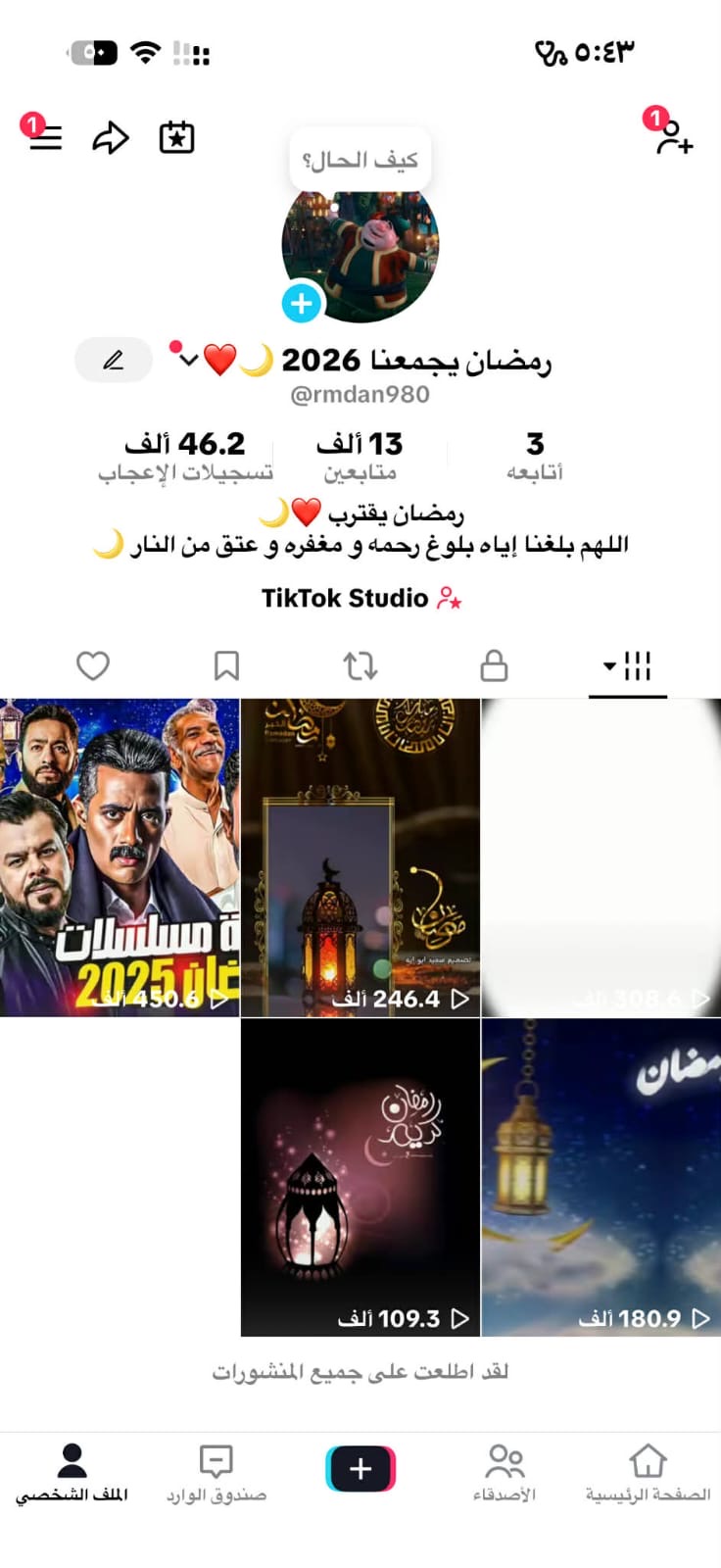Open the video with 450.6 ألف views
Image resolution: width=721 pixels, height=1568 pixels.
point(120,857)
